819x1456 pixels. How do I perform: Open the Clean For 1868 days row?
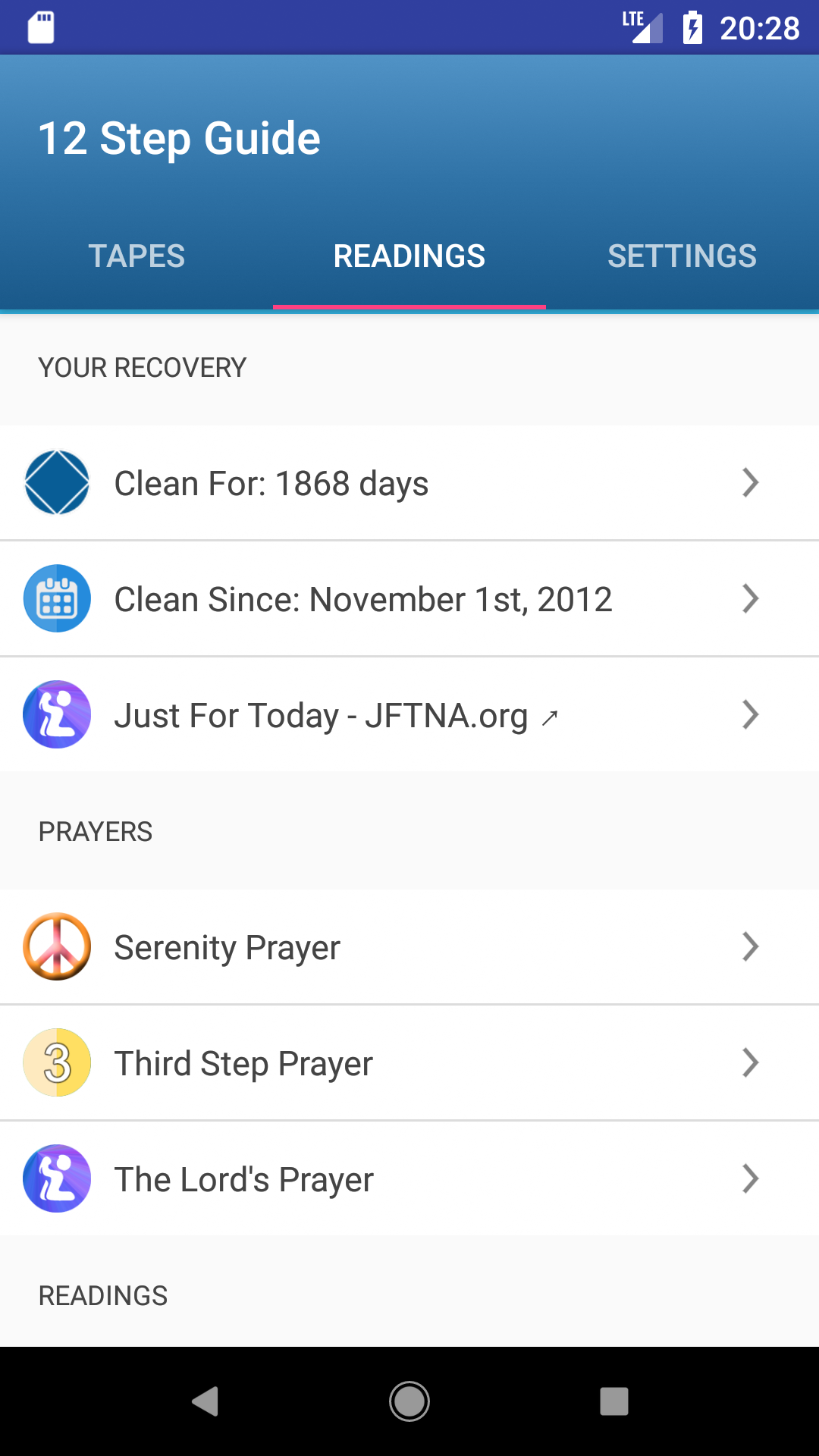click(x=409, y=482)
